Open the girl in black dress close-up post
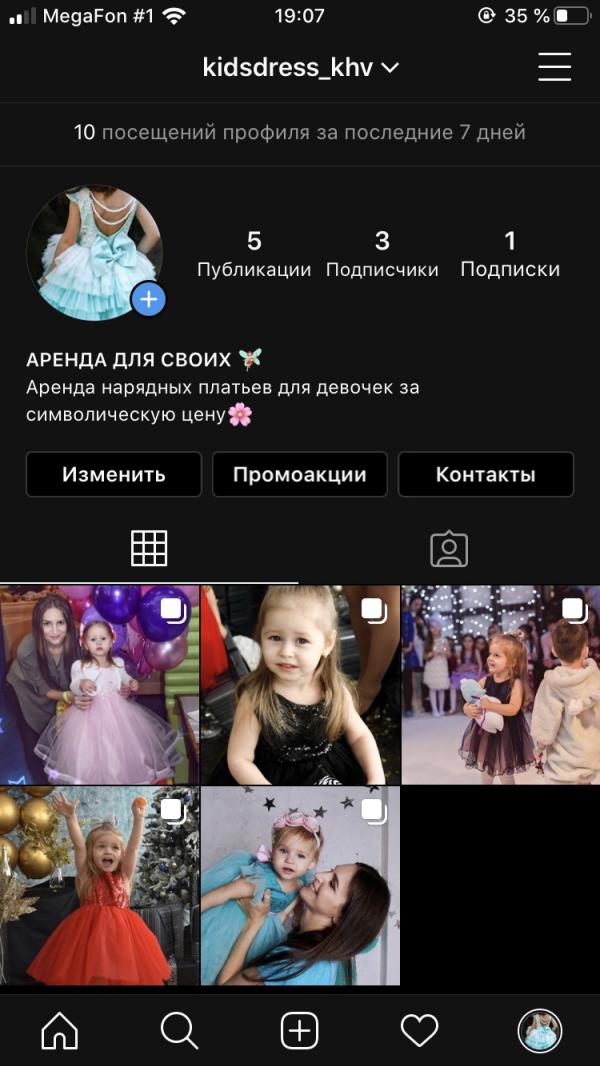The width and height of the screenshot is (600, 1066). tap(300, 685)
